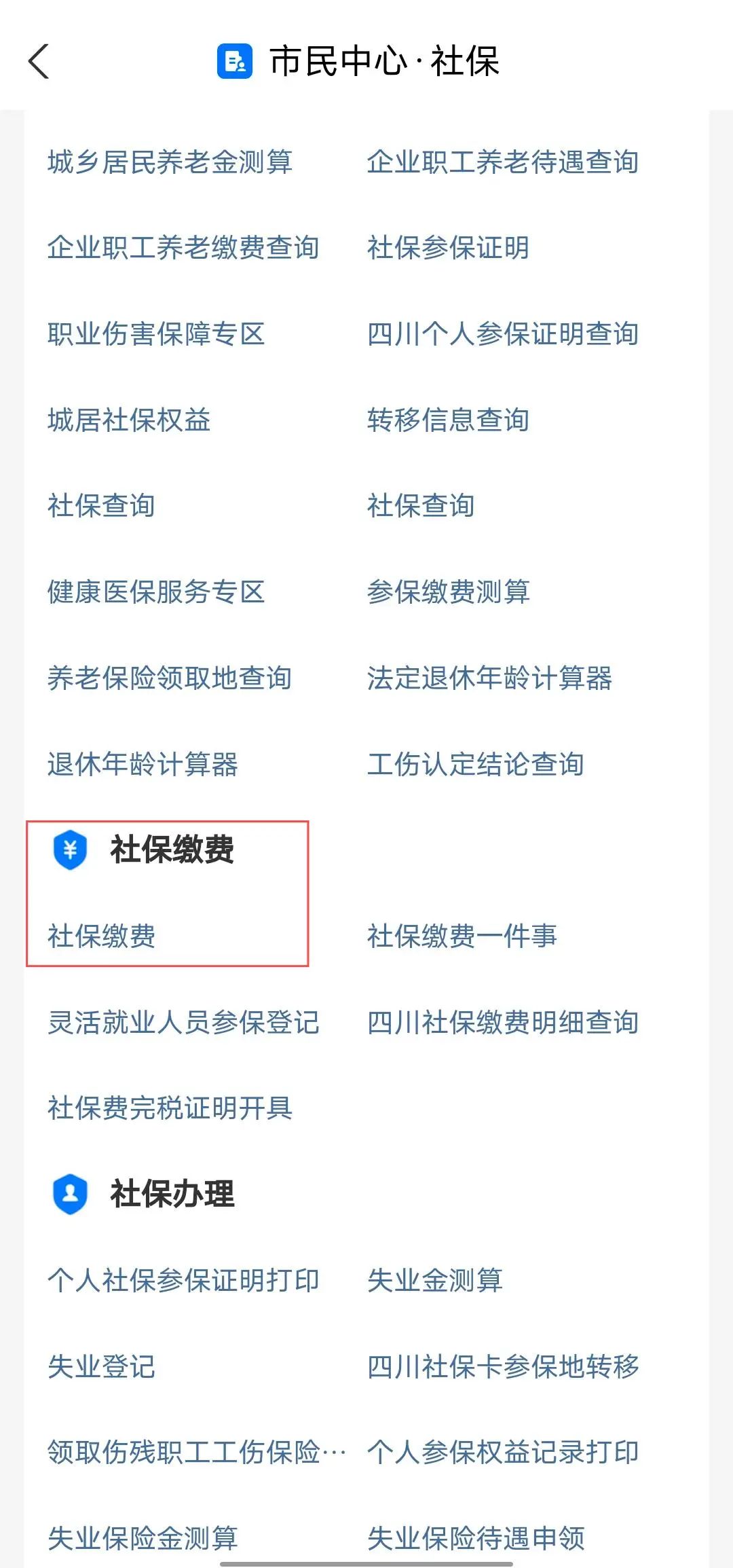Enter 健康医保服务专区

[156, 592]
